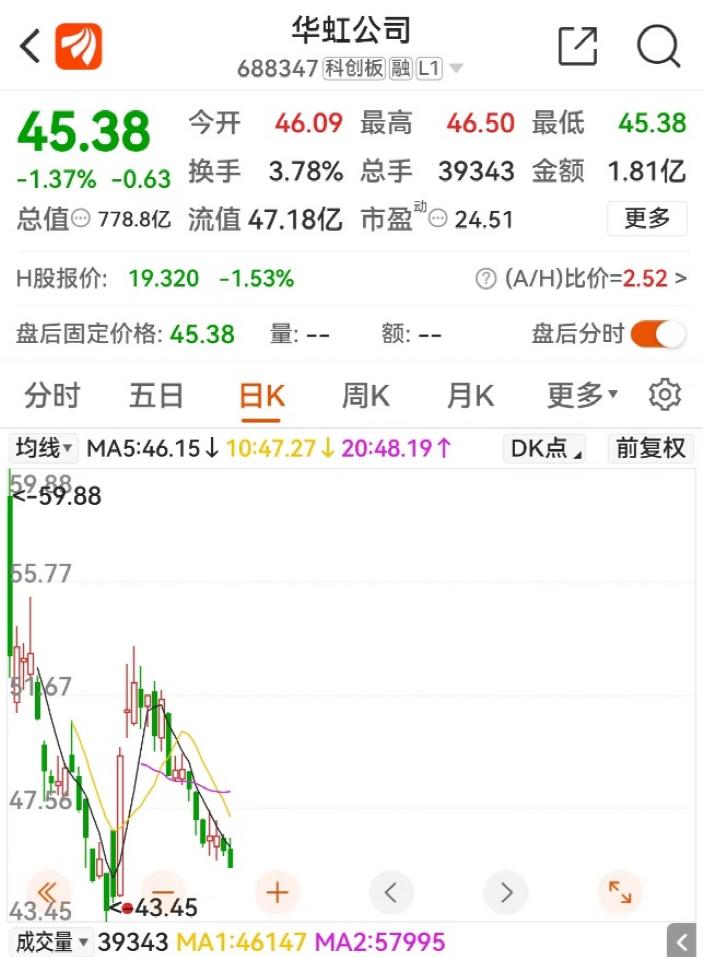Switch to the 月K tab

coord(470,396)
